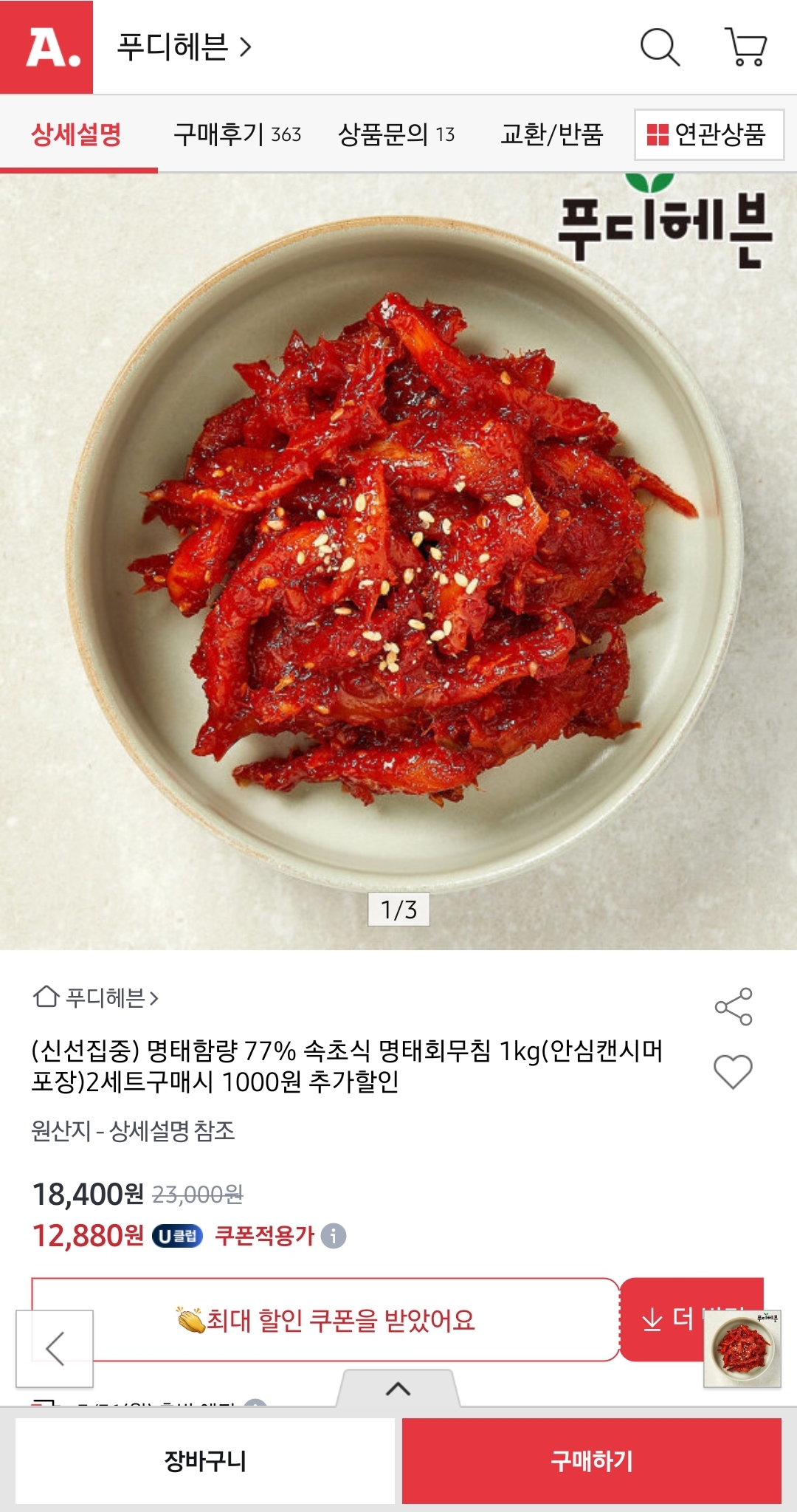This screenshot has width=797, height=1512.
Task: Share this product
Action: (x=733, y=1006)
